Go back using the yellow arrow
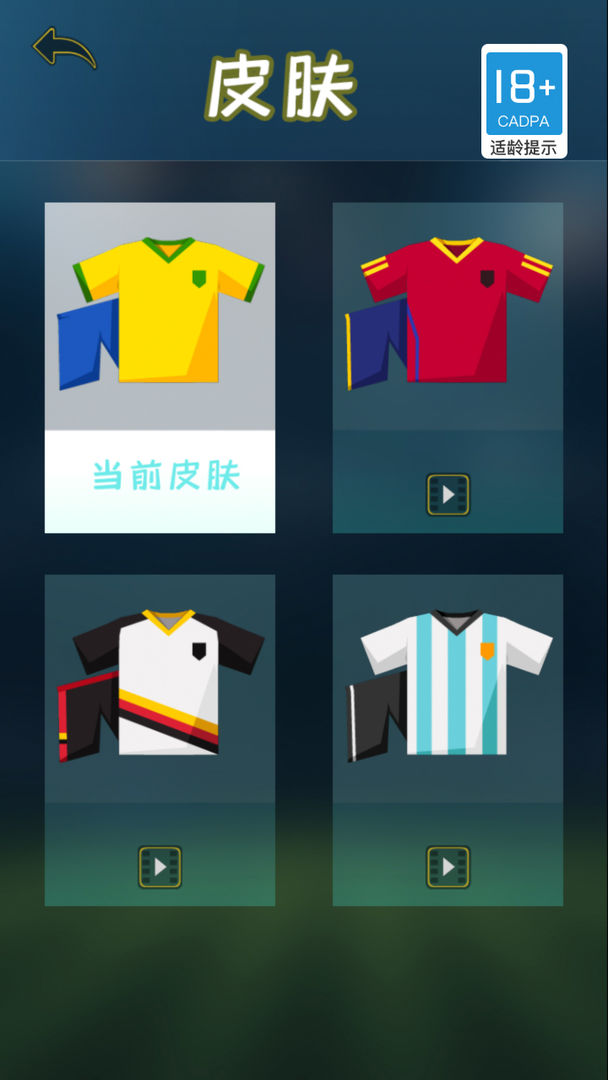Screen dimensions: 608x1080 (64, 49)
